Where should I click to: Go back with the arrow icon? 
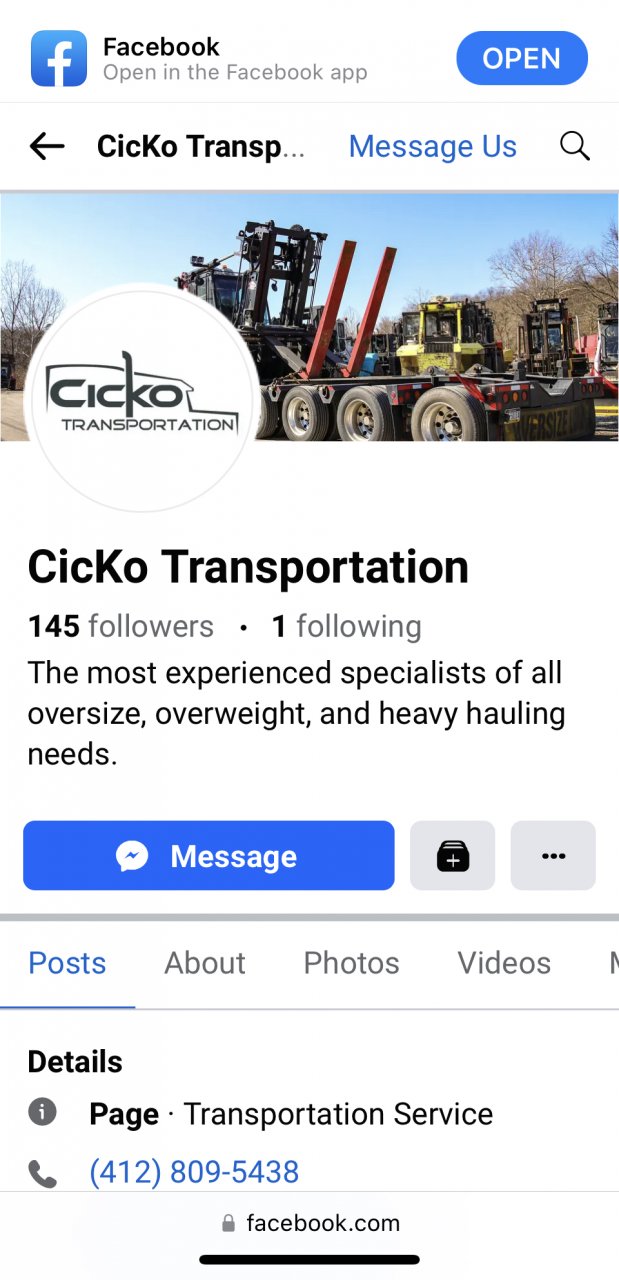(x=47, y=147)
